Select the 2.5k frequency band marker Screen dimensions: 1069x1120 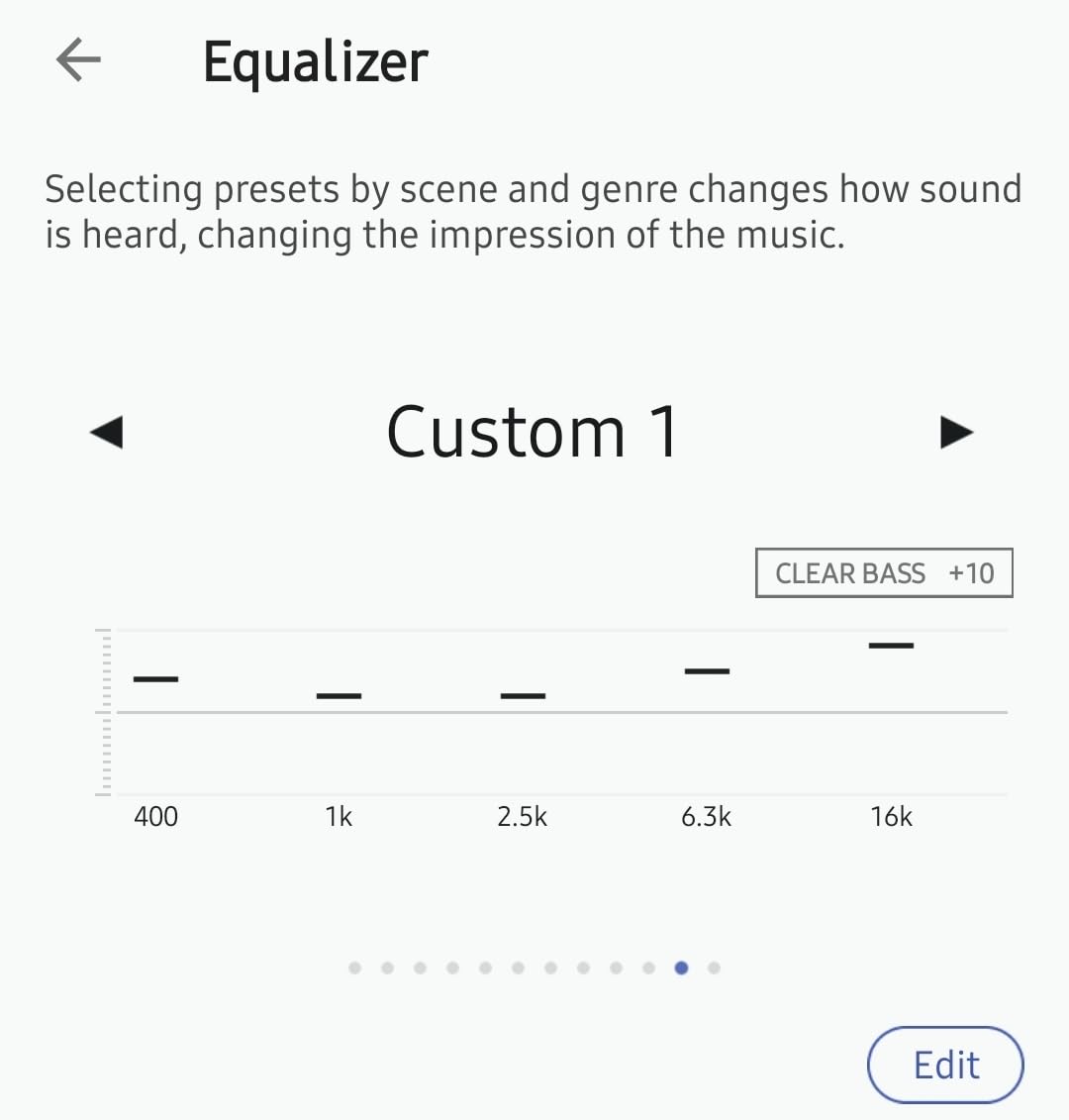tap(523, 696)
